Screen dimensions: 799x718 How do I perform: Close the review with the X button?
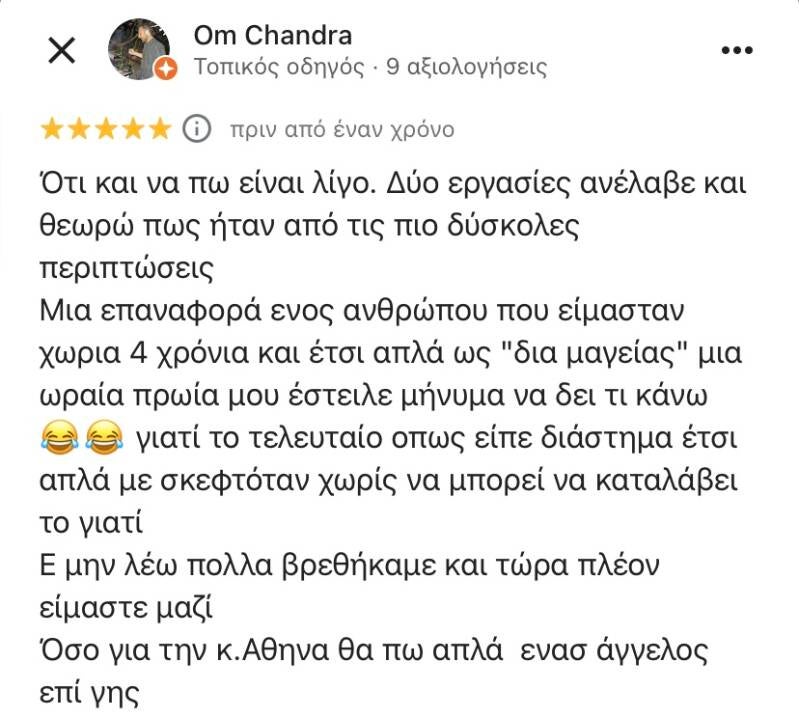[x=62, y=50]
